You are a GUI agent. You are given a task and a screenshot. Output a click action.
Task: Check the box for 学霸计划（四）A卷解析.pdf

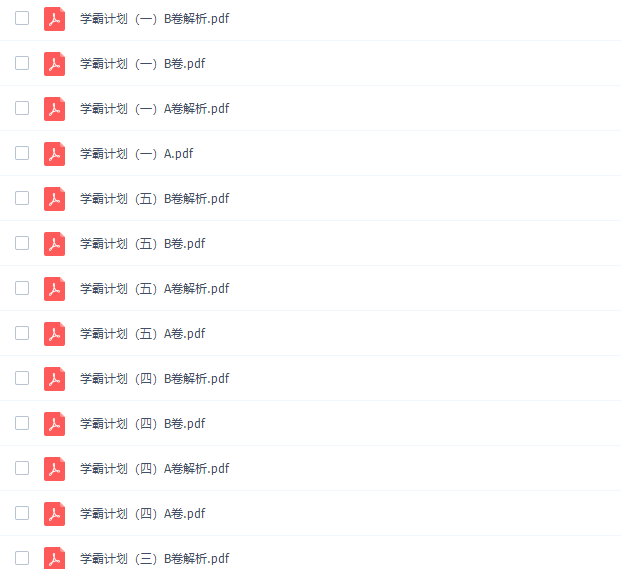click(x=22, y=468)
